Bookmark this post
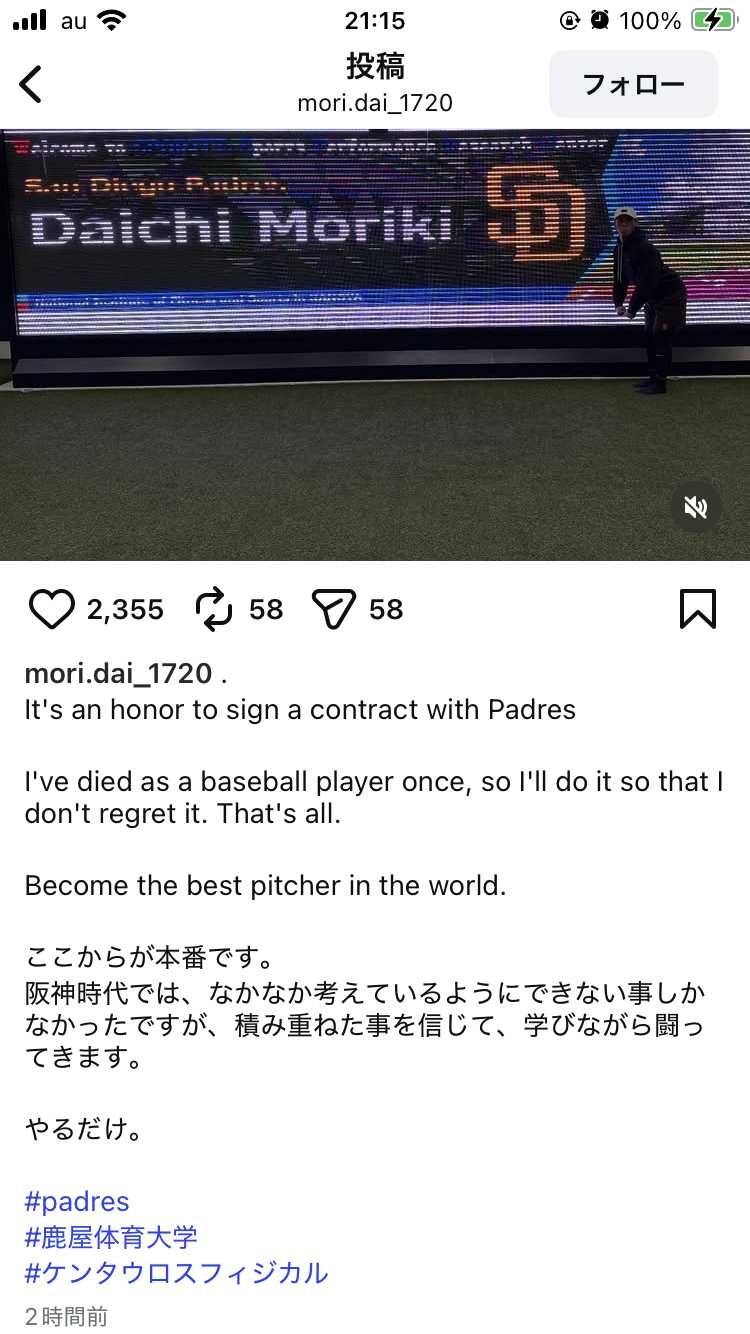The image size is (750, 1334). click(697, 609)
